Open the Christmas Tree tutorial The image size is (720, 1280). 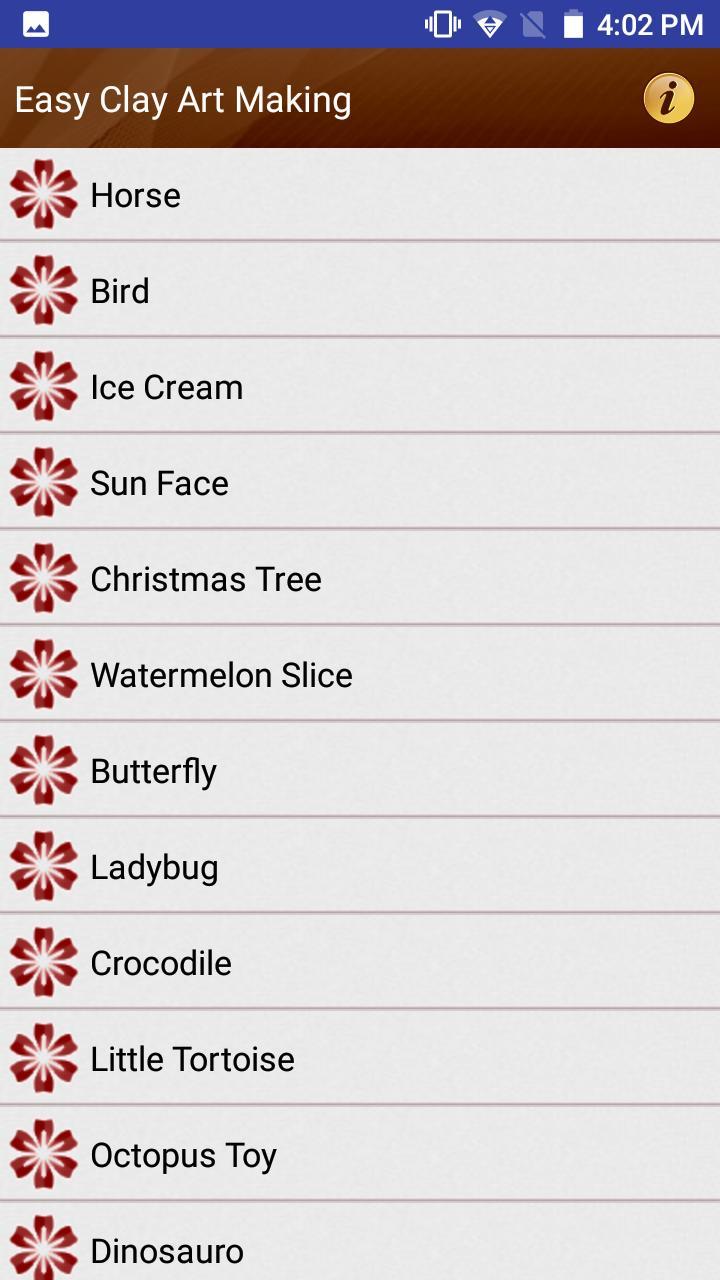360,578
